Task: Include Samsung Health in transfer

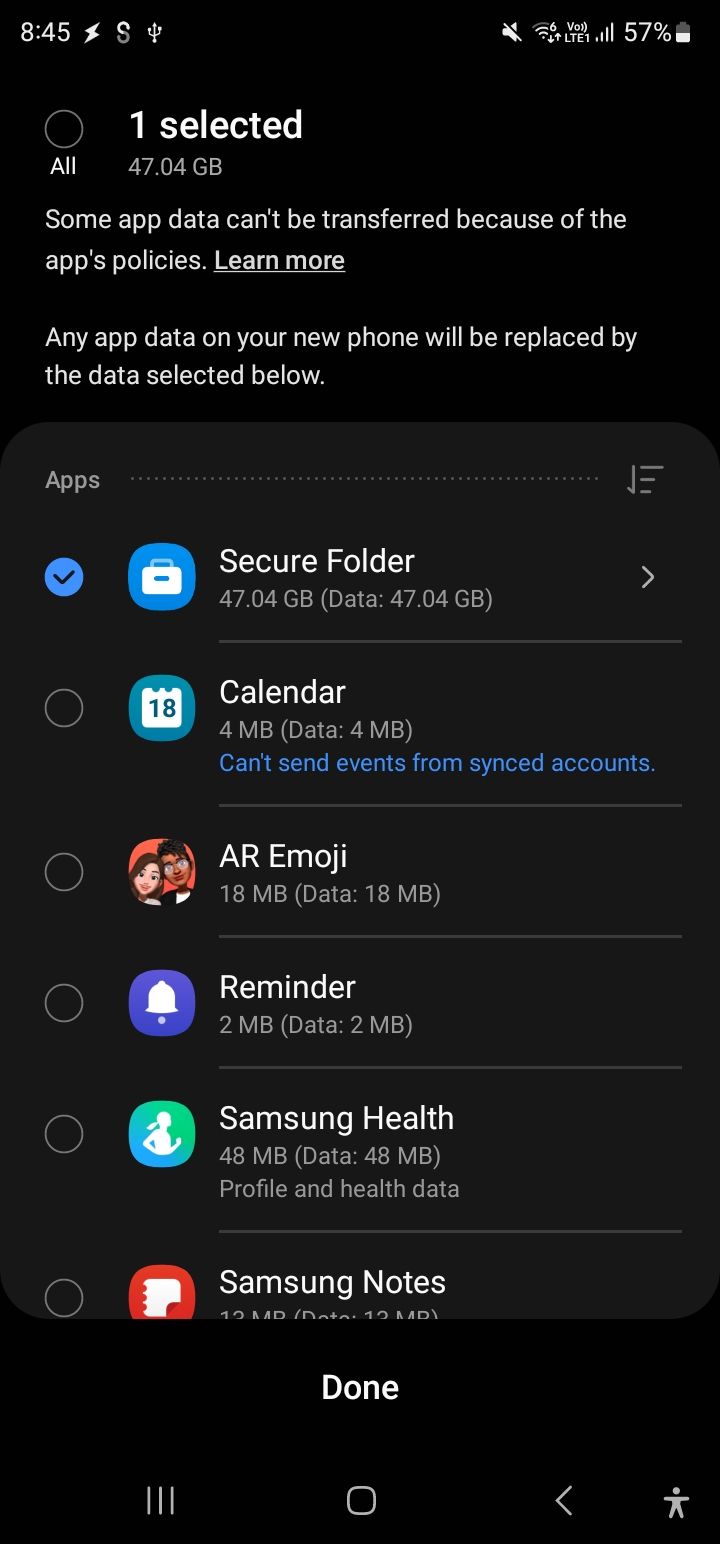Action: tap(64, 1134)
